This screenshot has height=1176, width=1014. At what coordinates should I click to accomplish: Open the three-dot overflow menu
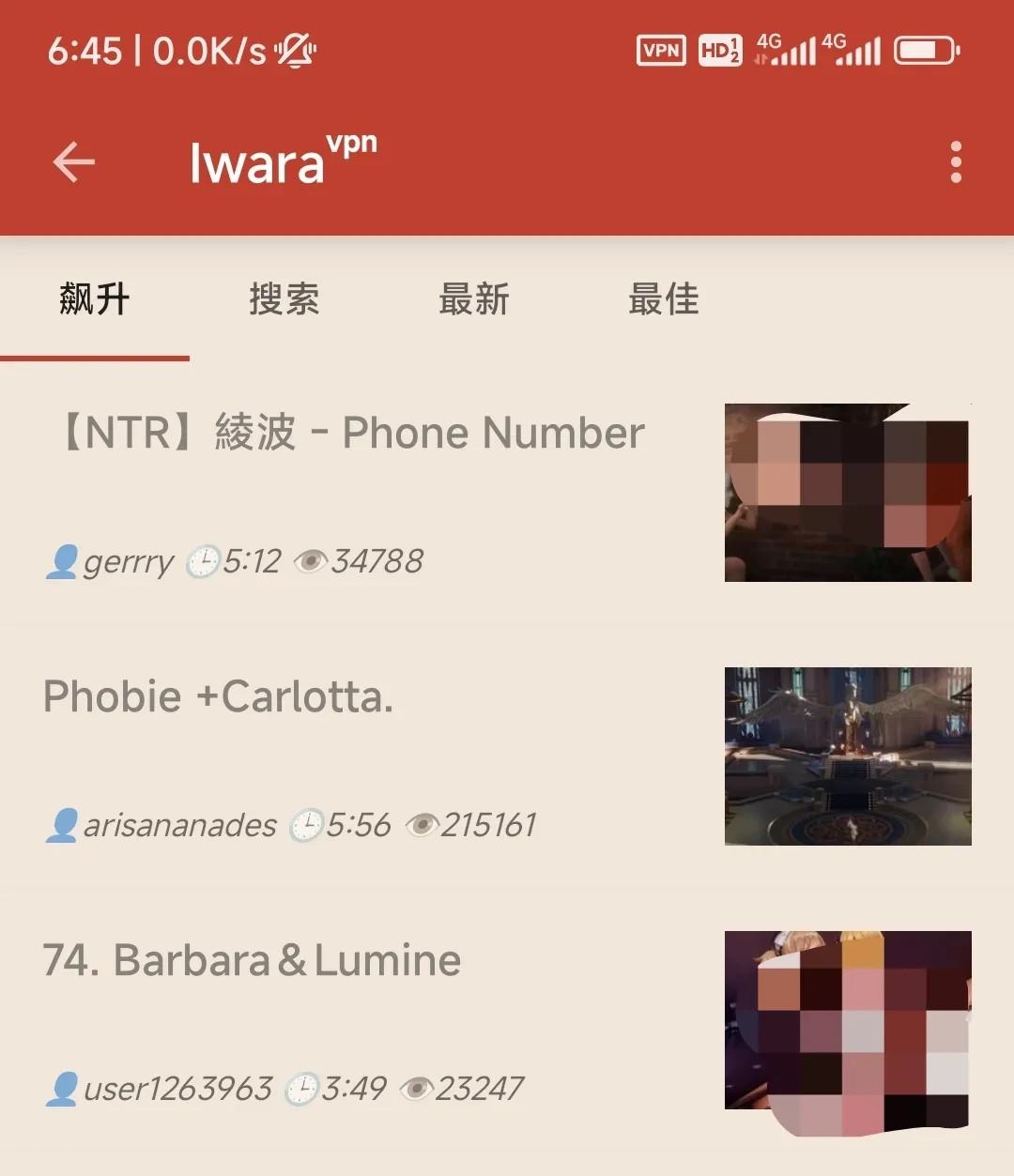956,162
